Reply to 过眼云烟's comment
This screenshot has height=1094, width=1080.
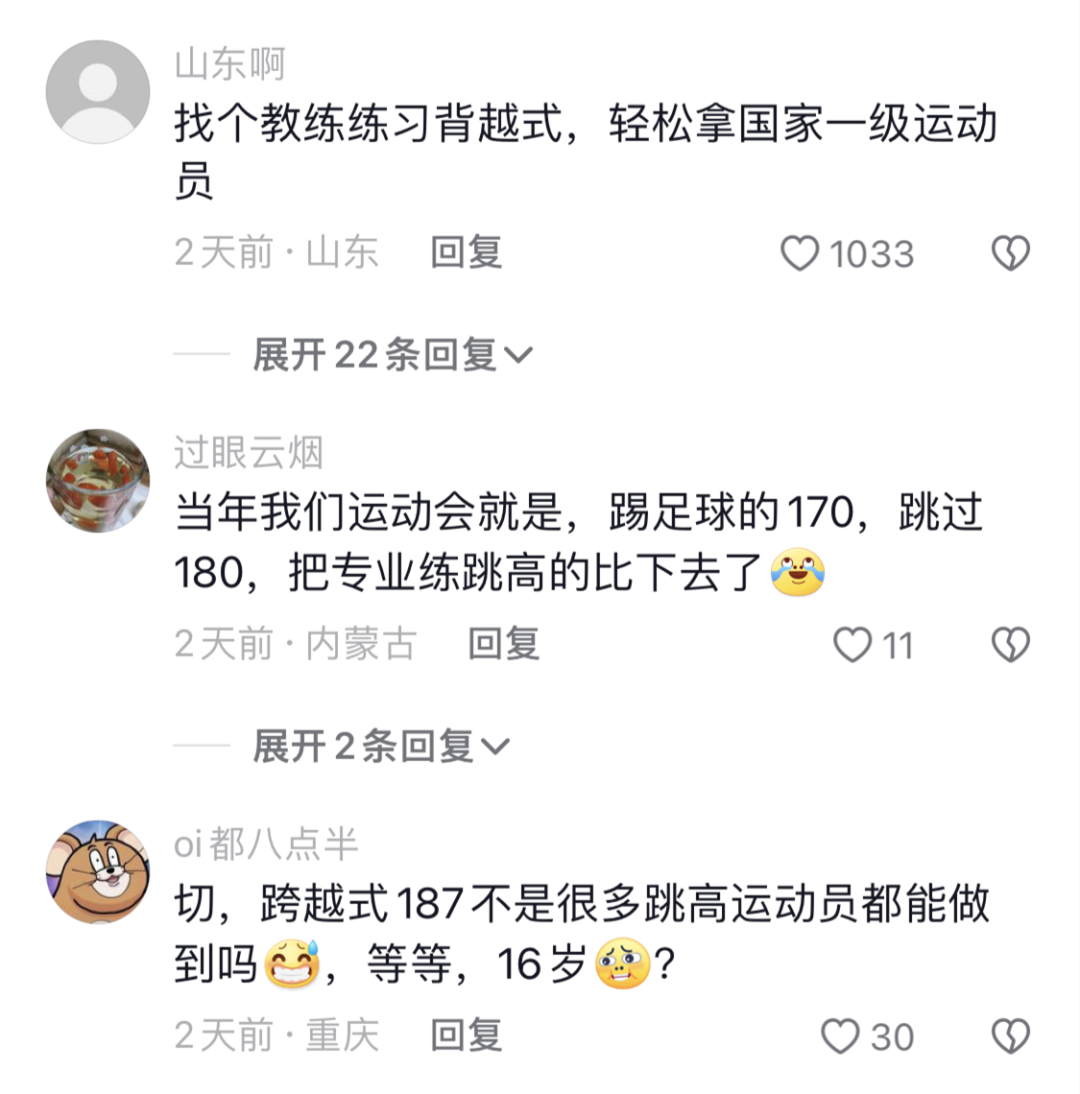pyautogui.click(x=504, y=644)
